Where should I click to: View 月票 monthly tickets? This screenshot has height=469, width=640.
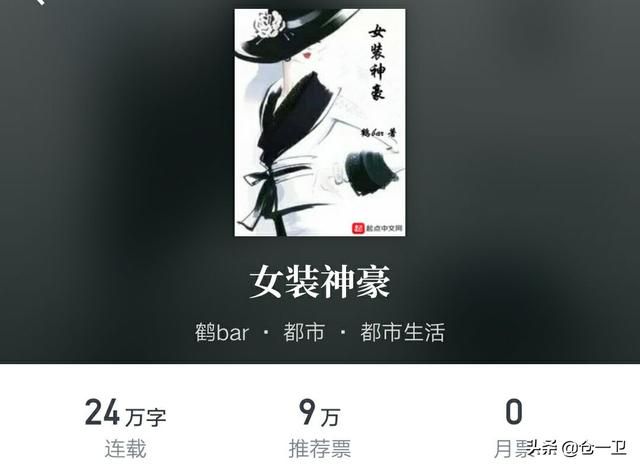coord(513,428)
